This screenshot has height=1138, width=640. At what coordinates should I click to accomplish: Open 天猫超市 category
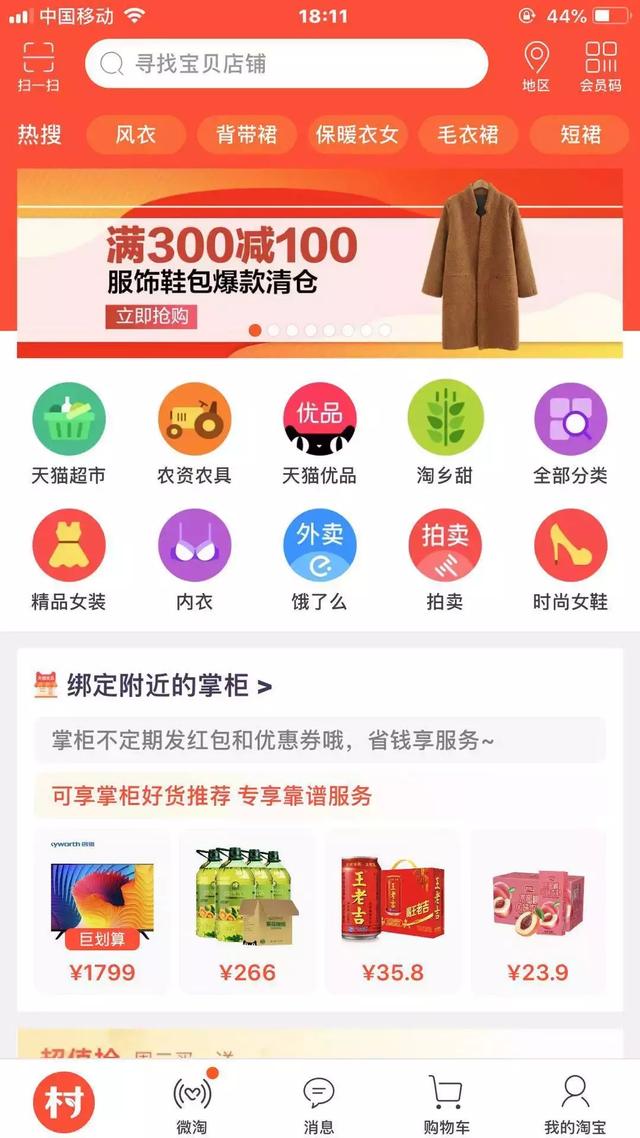pos(68,434)
